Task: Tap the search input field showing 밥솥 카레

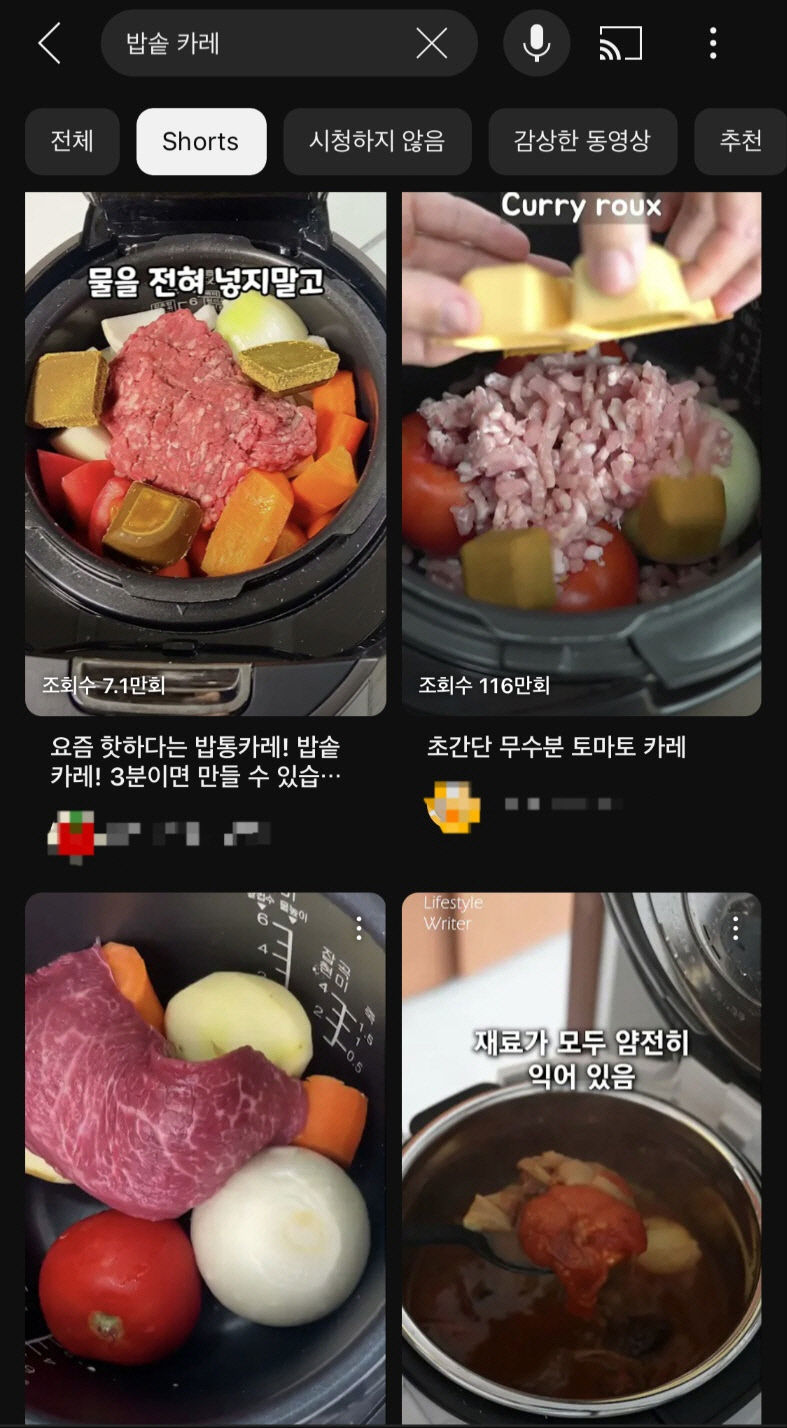Action: coord(250,42)
